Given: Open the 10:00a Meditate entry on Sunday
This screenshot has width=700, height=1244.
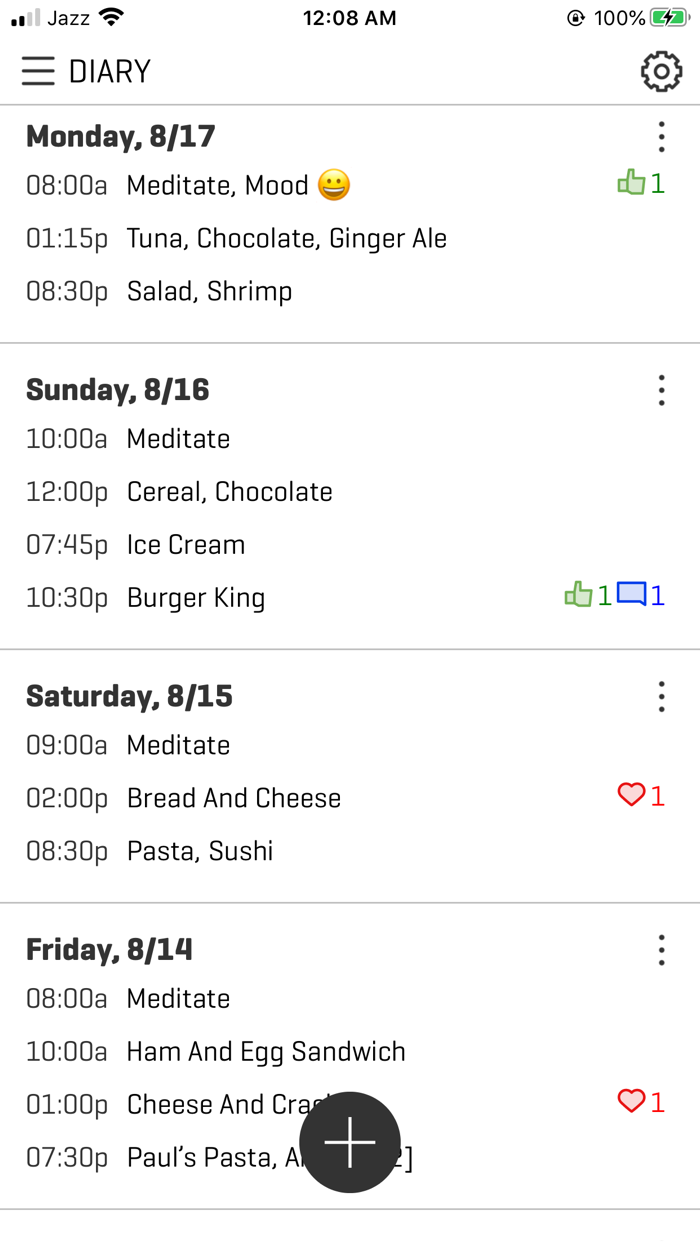Looking at the screenshot, I should [x=178, y=439].
